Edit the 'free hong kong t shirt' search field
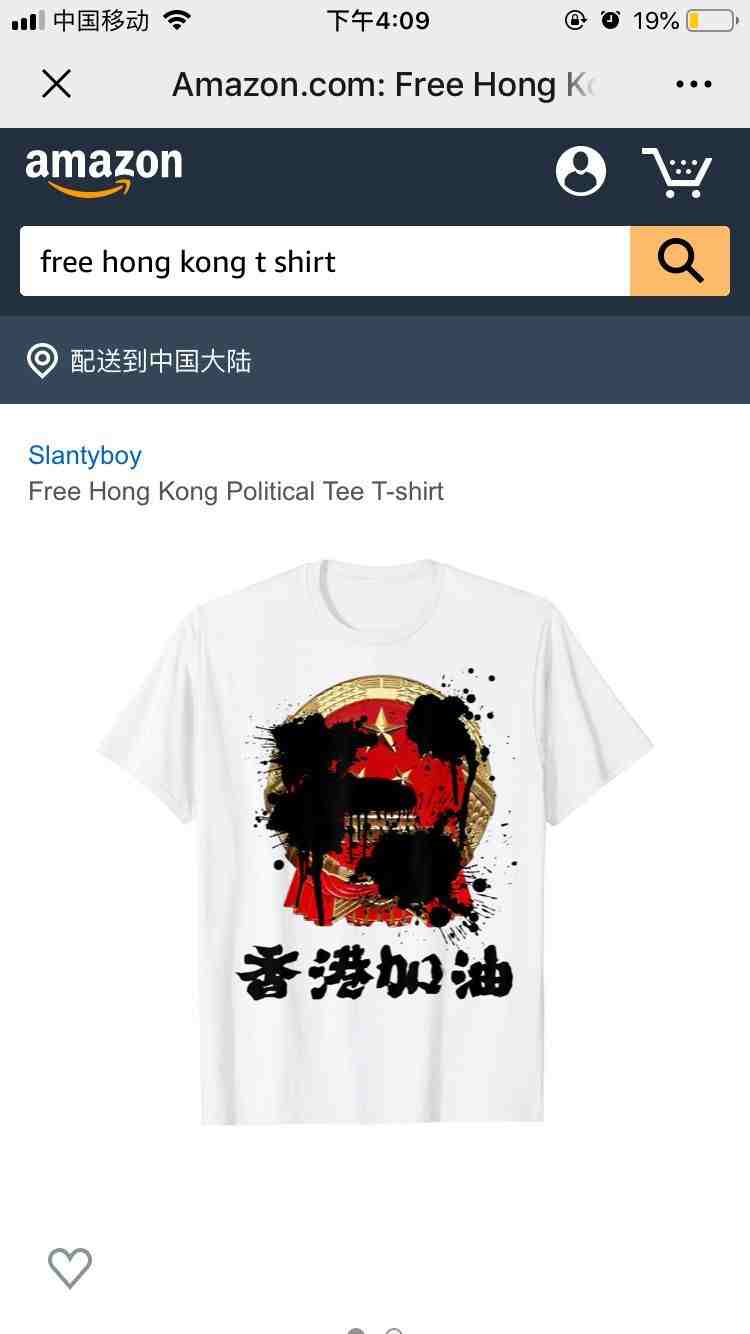This screenshot has height=1334, width=750. pos(320,262)
